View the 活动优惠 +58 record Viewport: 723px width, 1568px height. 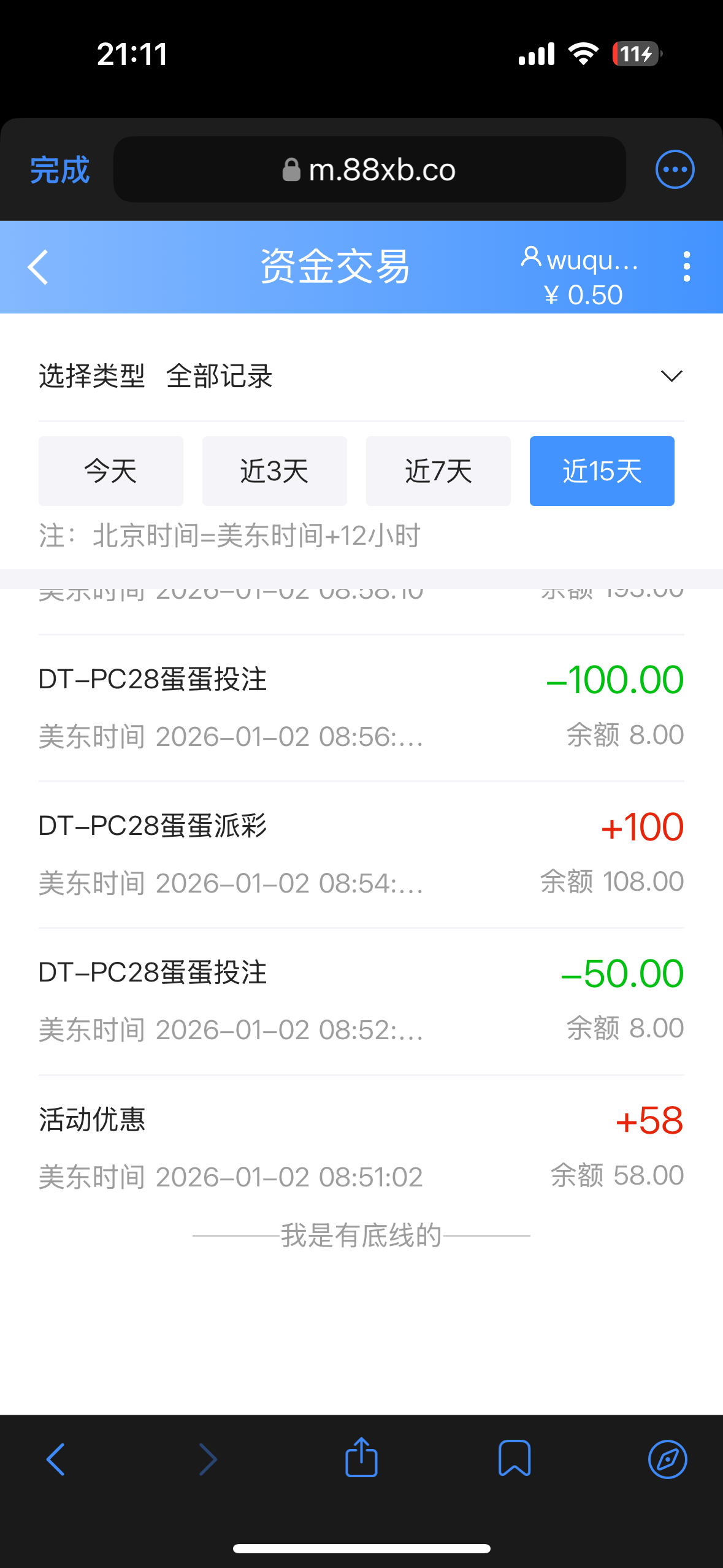tap(361, 1147)
